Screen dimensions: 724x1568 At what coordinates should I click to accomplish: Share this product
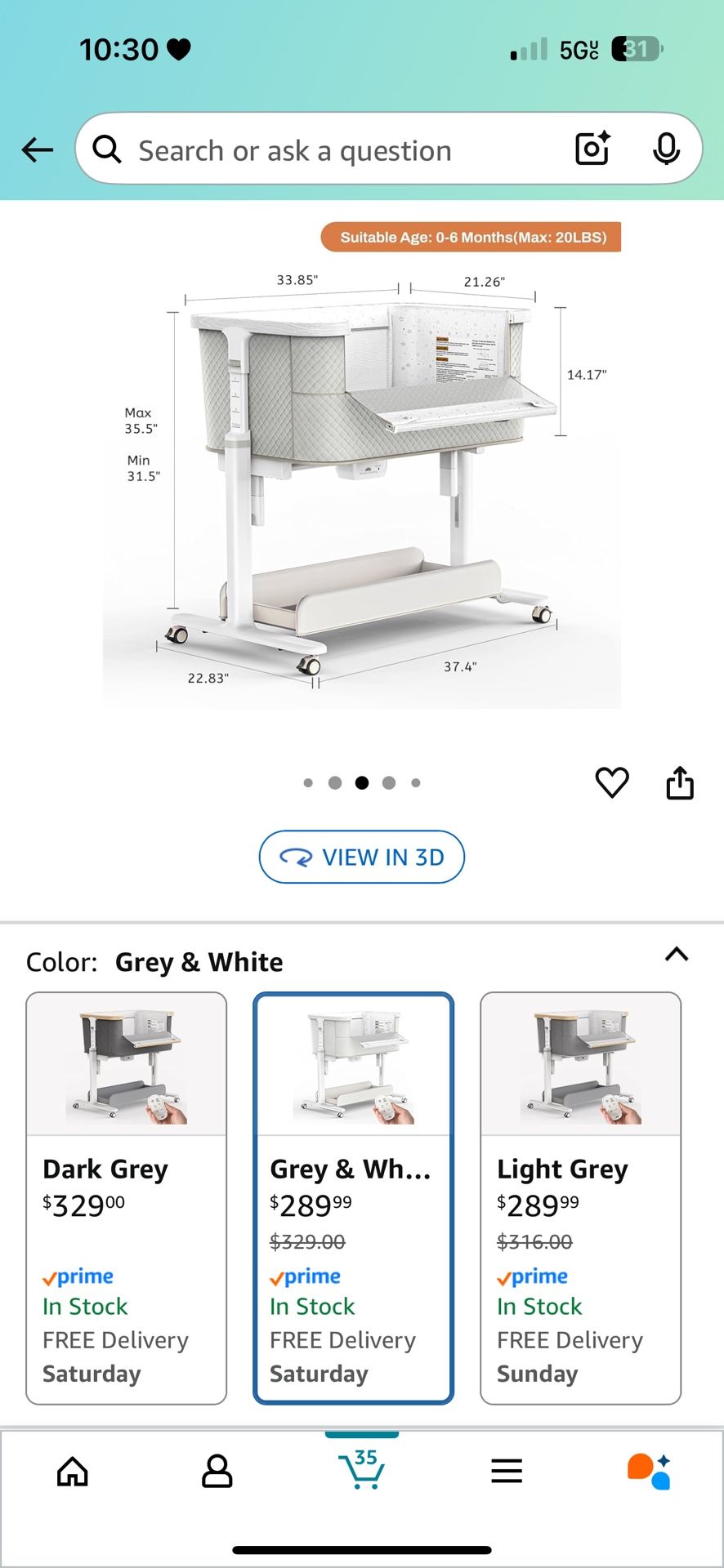(680, 782)
